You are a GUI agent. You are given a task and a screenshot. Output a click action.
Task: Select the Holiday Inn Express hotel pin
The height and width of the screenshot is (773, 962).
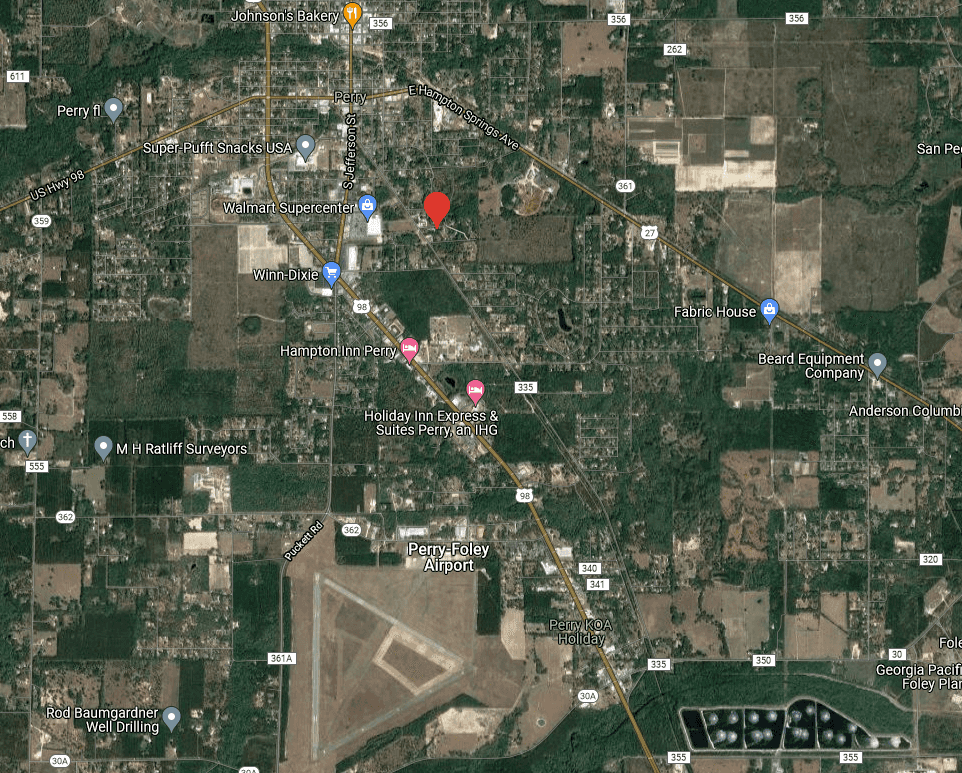476,390
